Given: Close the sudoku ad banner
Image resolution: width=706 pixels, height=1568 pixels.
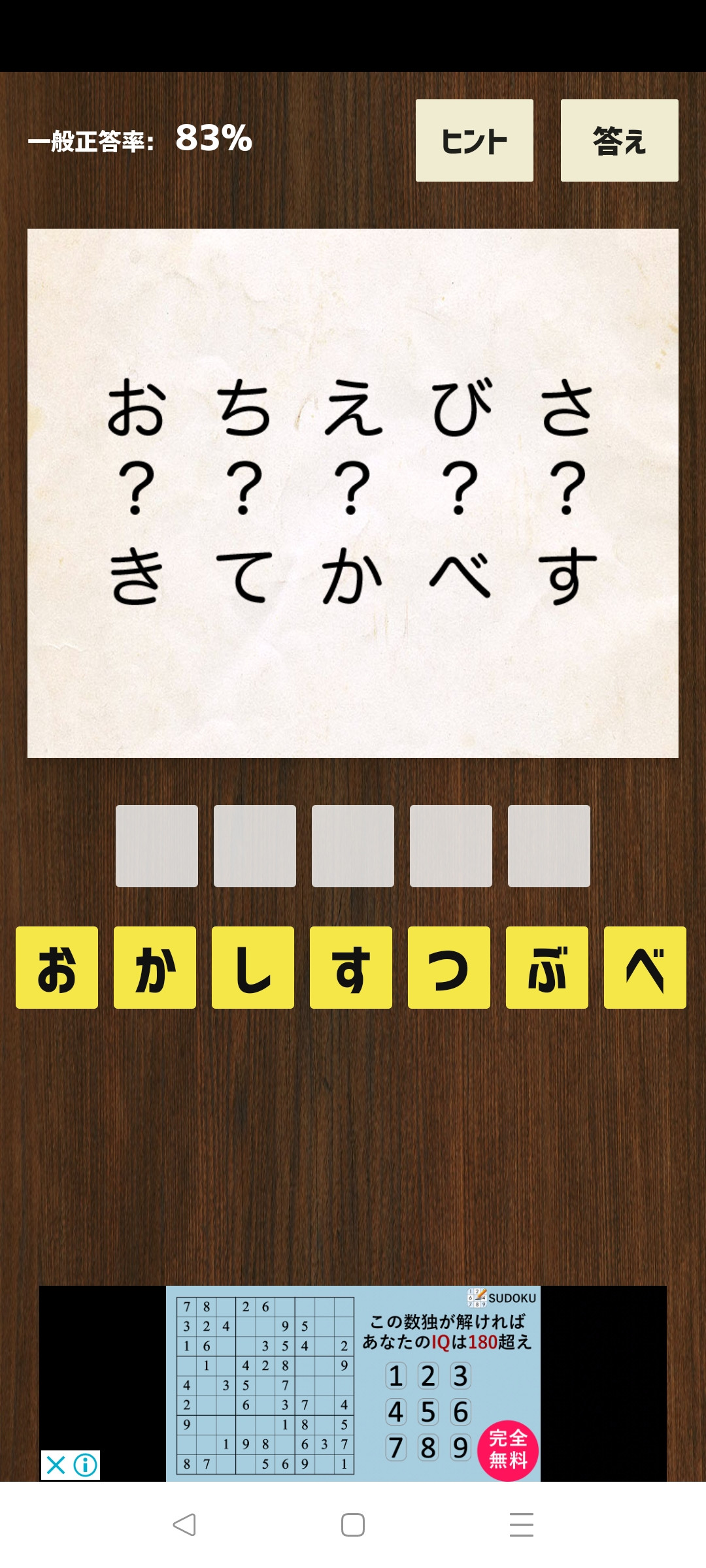Looking at the screenshot, I should pos(56,1465).
